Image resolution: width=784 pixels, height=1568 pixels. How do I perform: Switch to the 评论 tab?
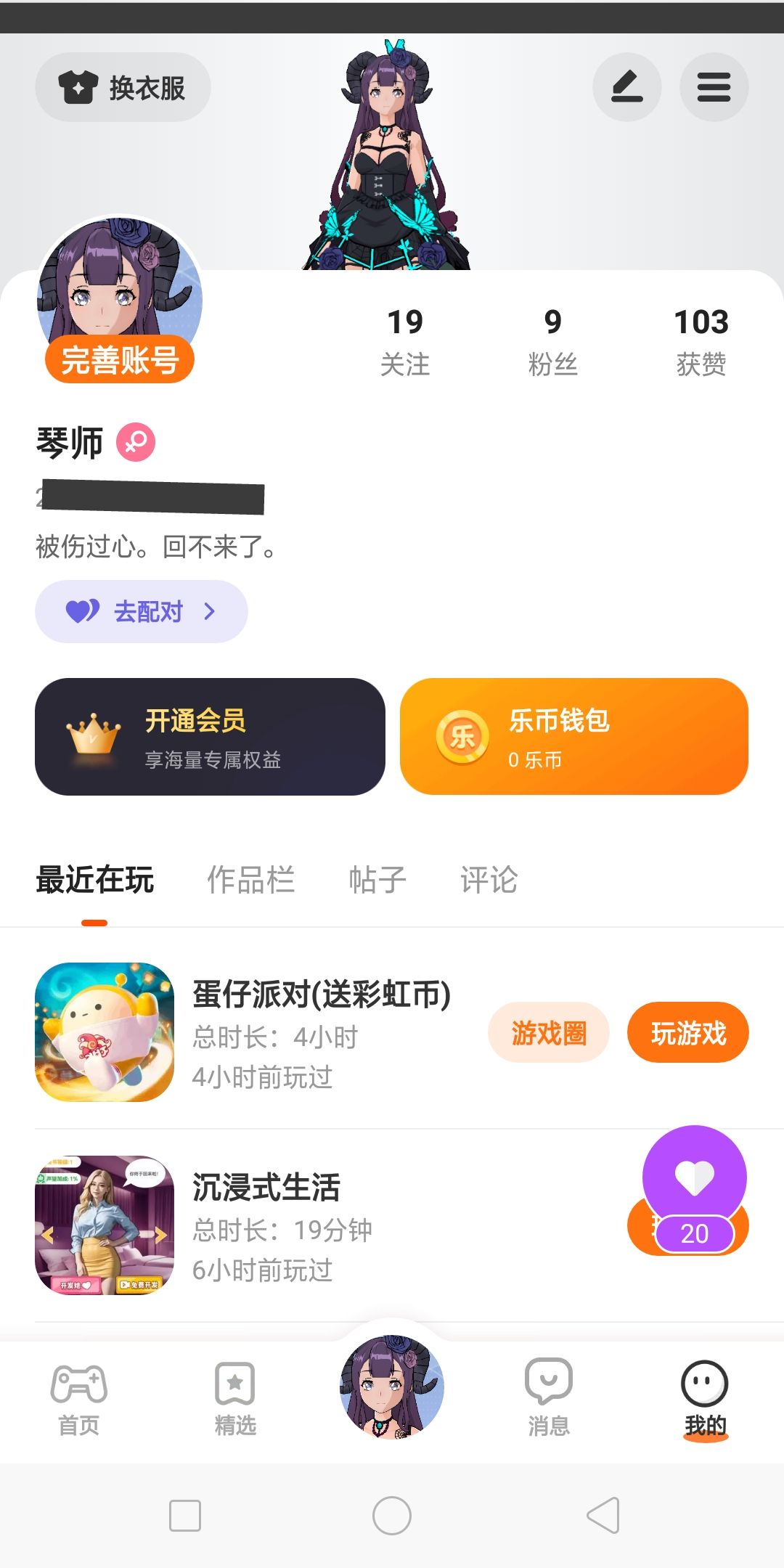point(489,880)
